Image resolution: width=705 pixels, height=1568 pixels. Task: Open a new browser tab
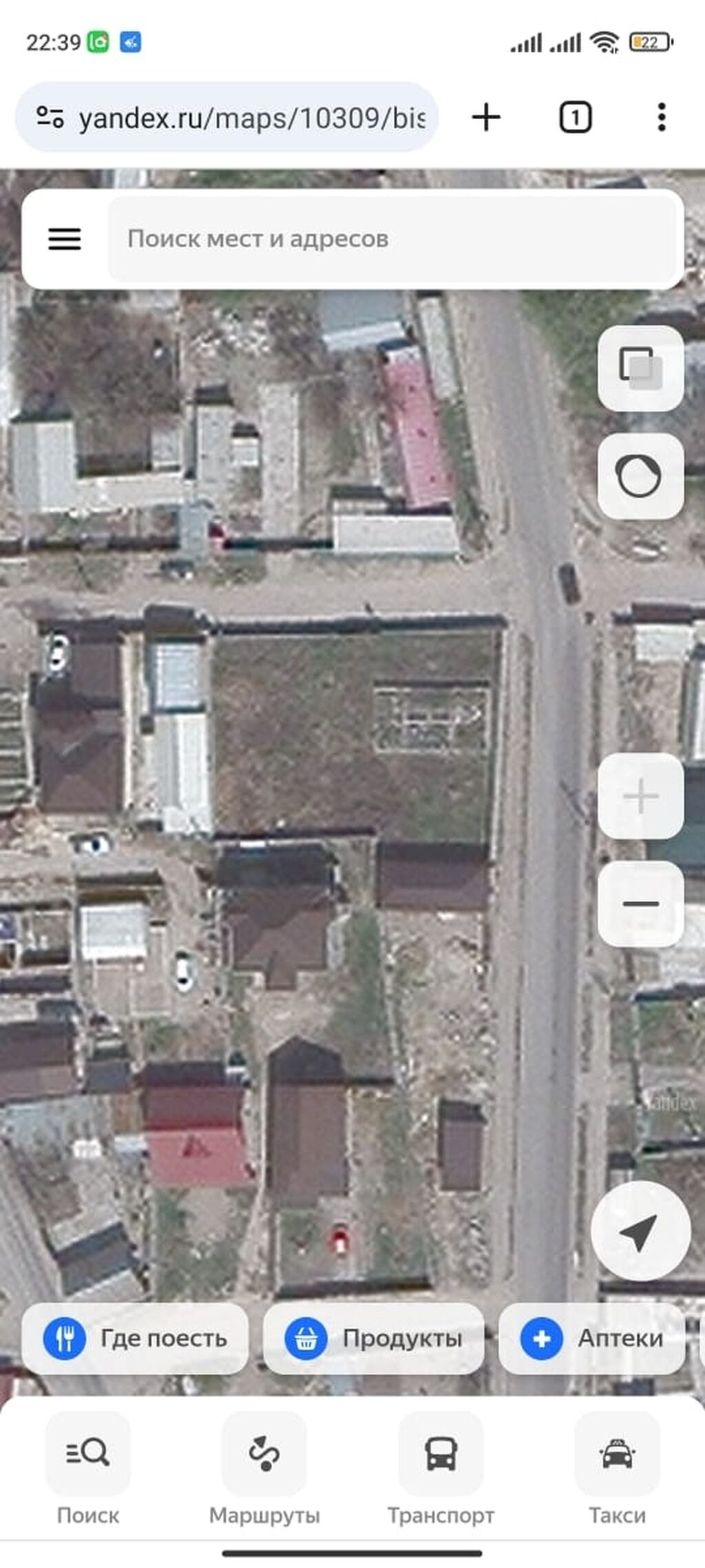pyautogui.click(x=486, y=117)
